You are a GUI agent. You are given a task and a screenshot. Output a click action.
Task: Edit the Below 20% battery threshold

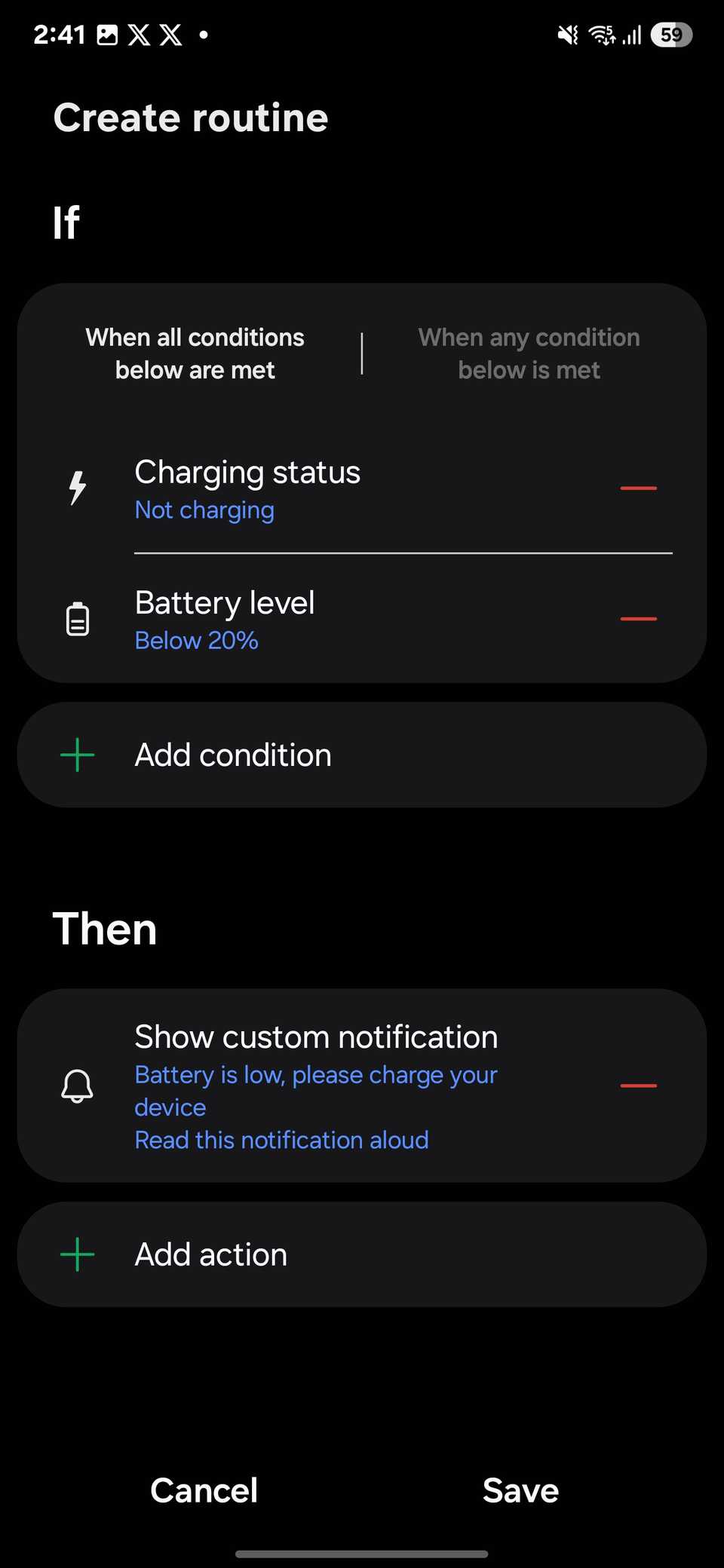196,639
